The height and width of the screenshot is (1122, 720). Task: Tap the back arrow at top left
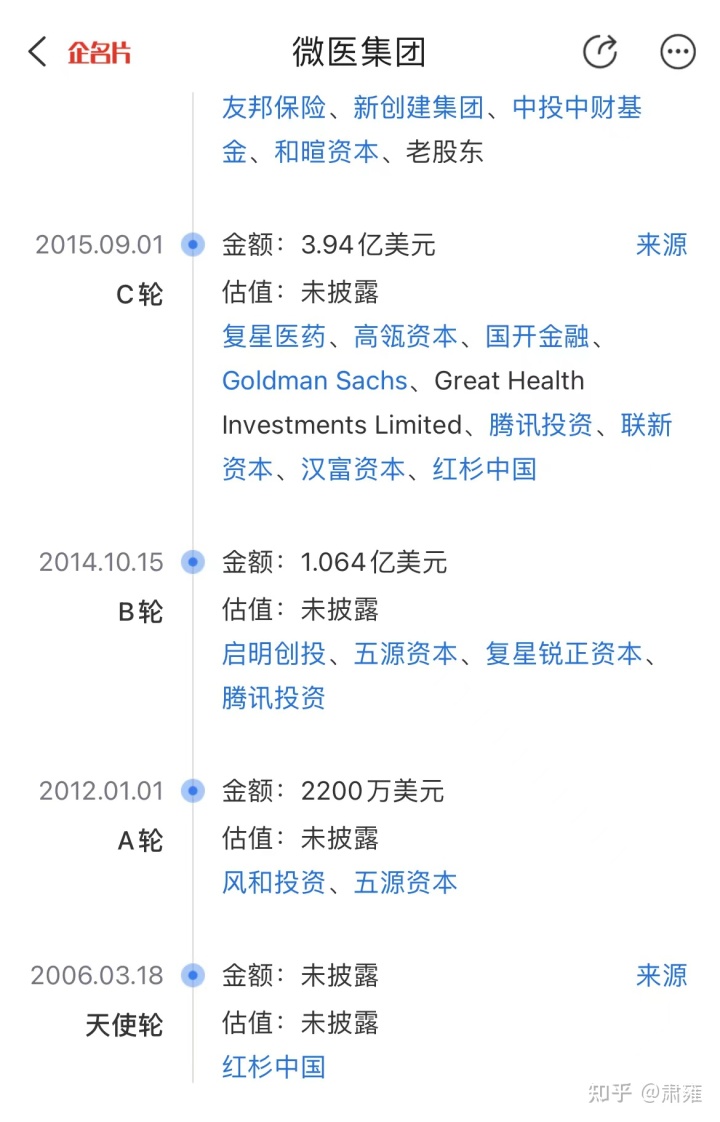tap(36, 51)
